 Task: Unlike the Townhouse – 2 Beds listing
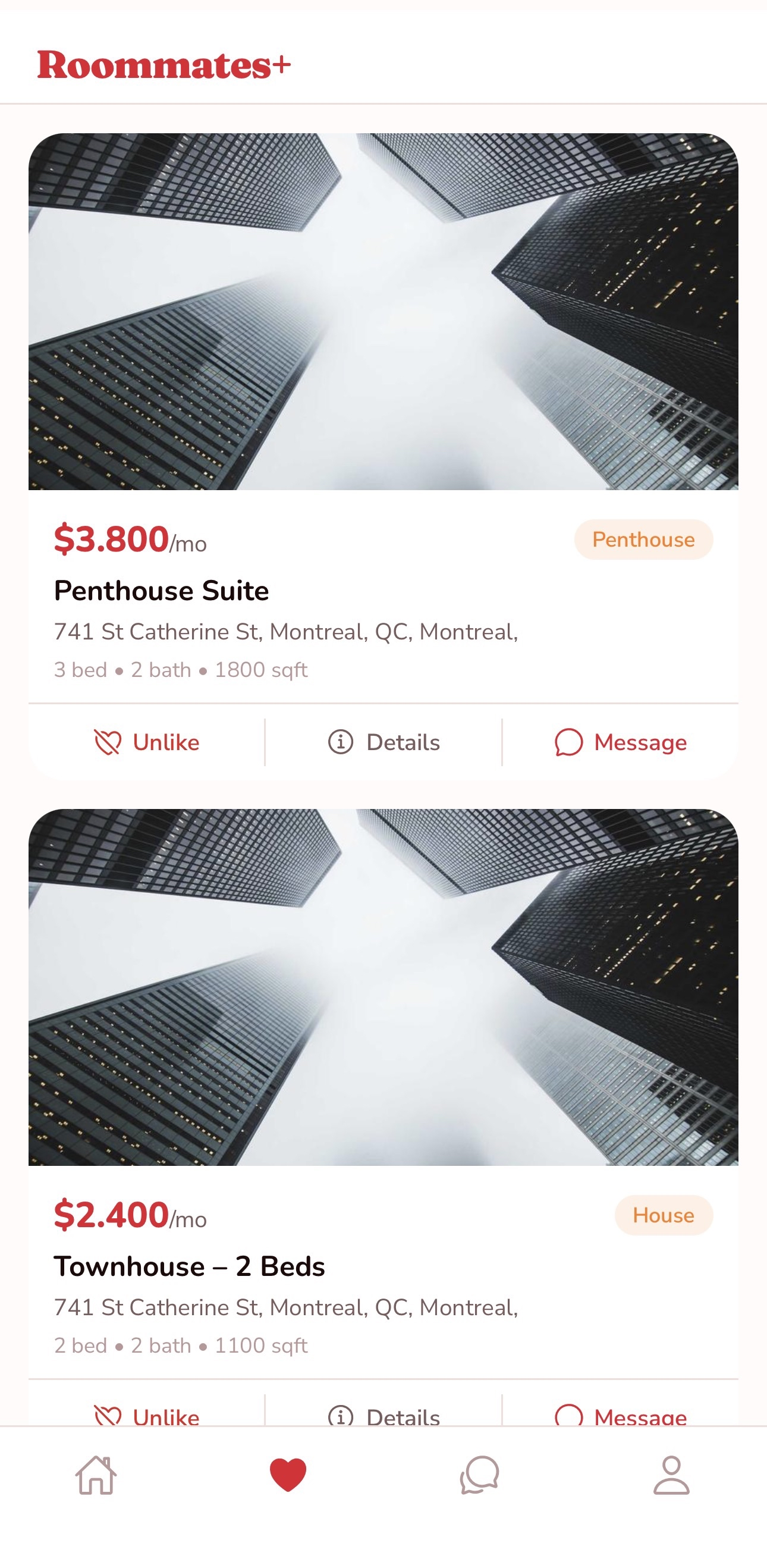point(147,1415)
